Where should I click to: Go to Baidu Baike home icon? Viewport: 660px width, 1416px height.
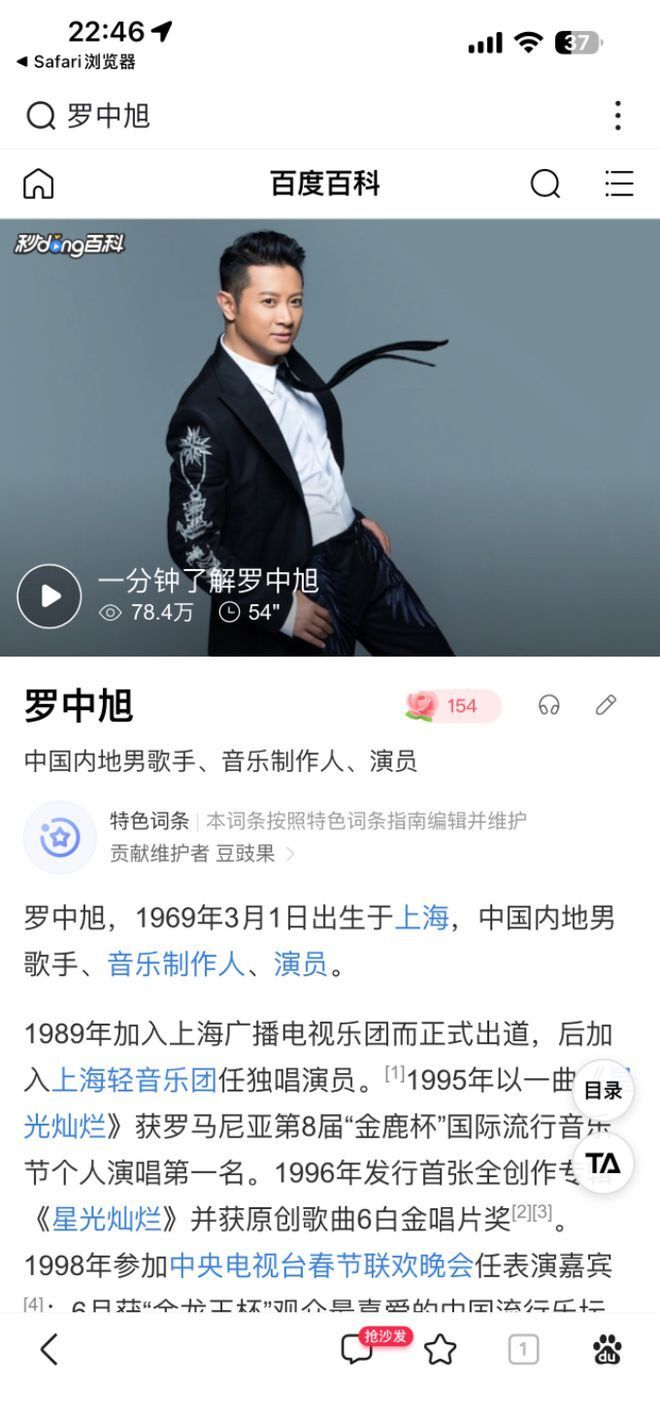38,184
